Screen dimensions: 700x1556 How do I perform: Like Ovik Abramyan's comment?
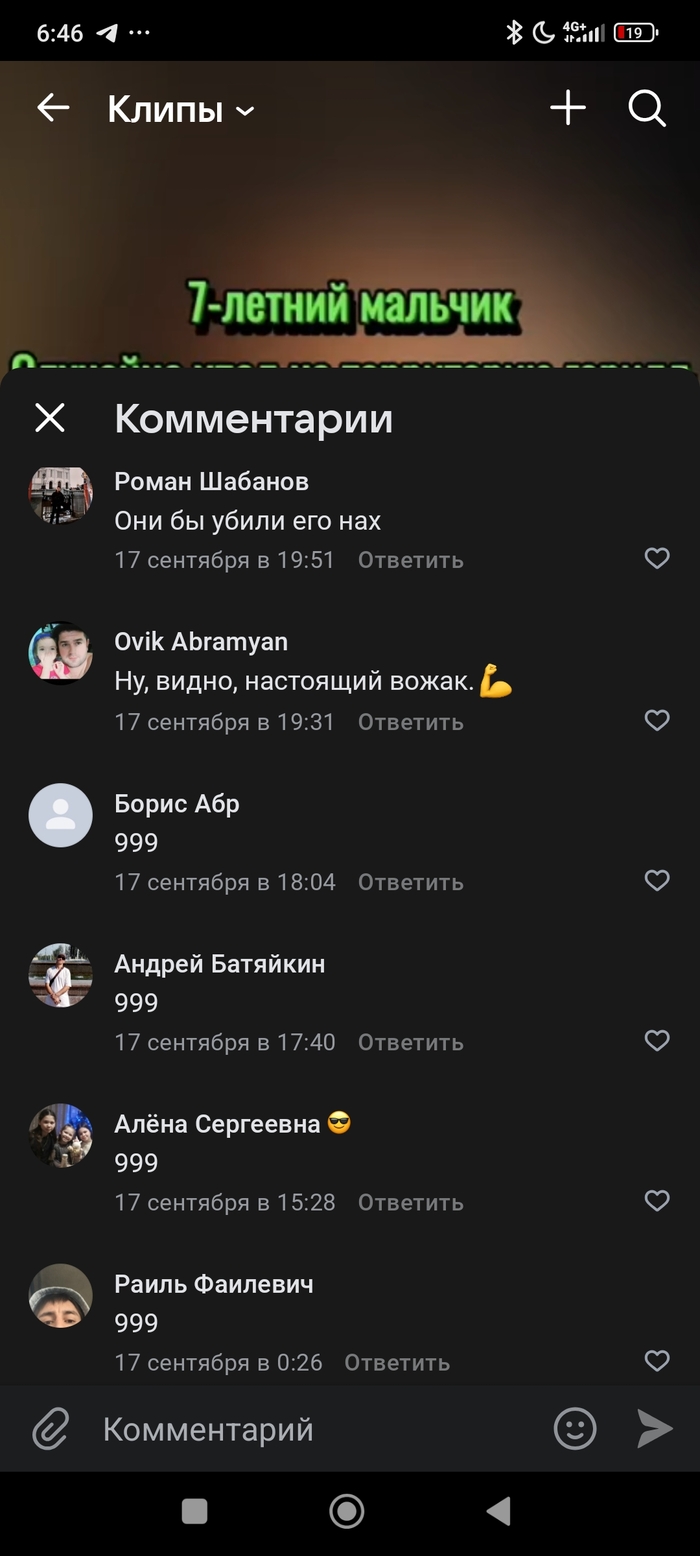(657, 720)
